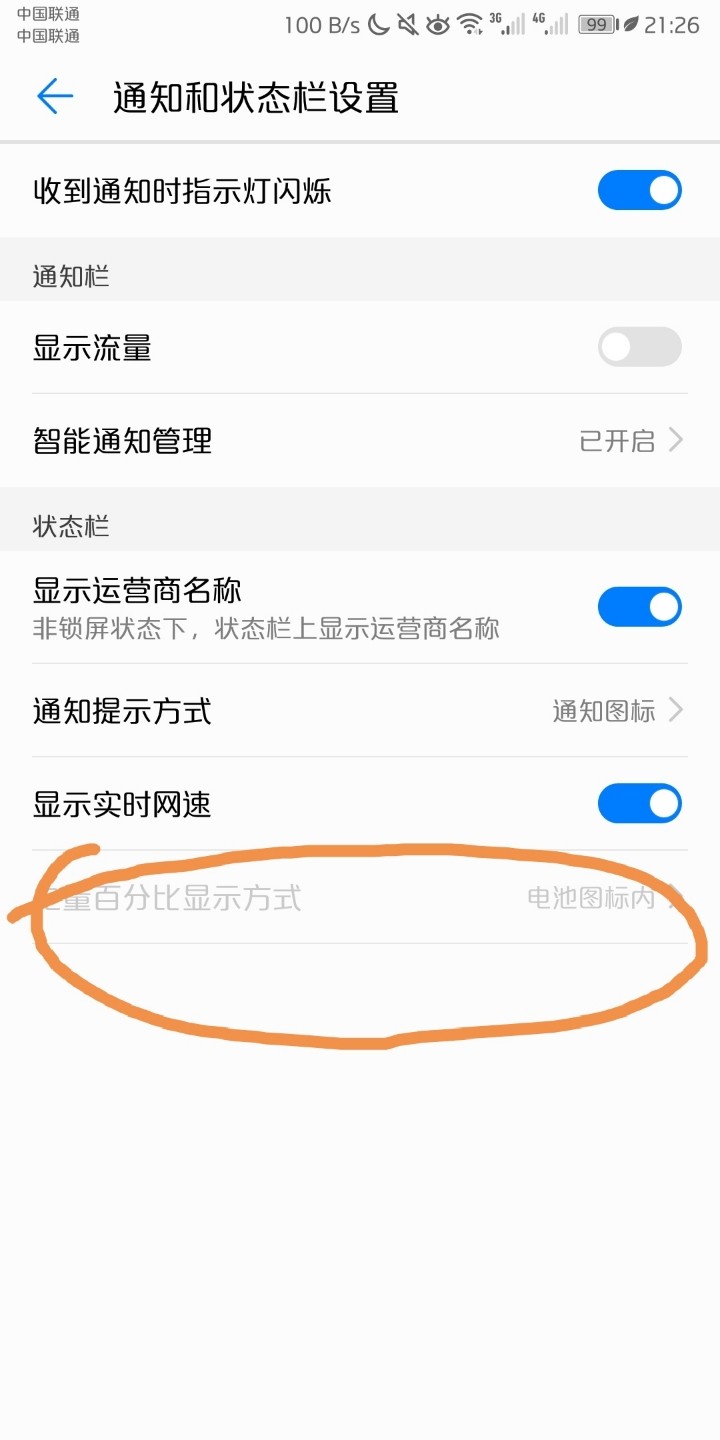Image resolution: width=720 pixels, height=1440 pixels.
Task: Turn off the 显示运营商名称 switch
Action: pos(639,606)
